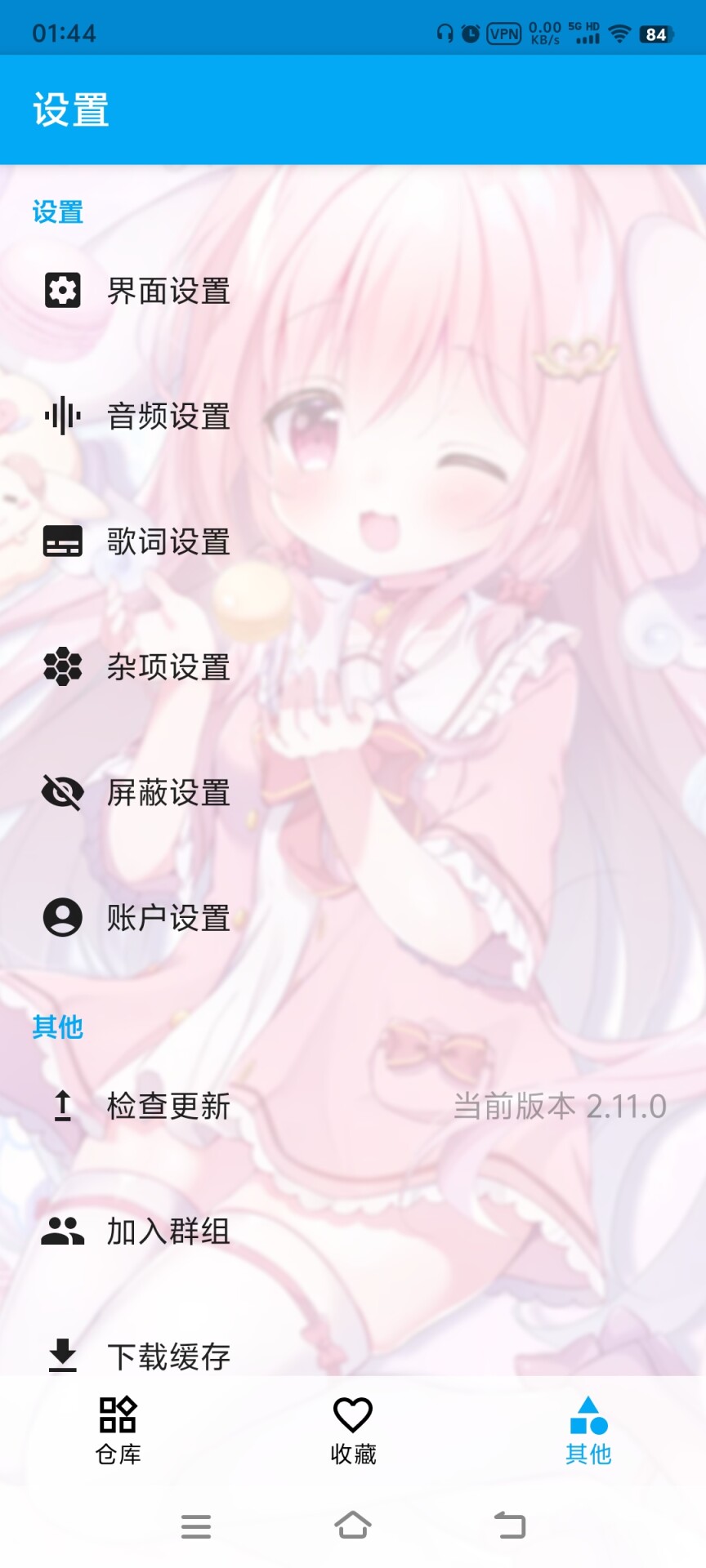Image resolution: width=706 pixels, height=1568 pixels.
Task: Open 歌词设置 lyrics settings
Action: pos(353,541)
